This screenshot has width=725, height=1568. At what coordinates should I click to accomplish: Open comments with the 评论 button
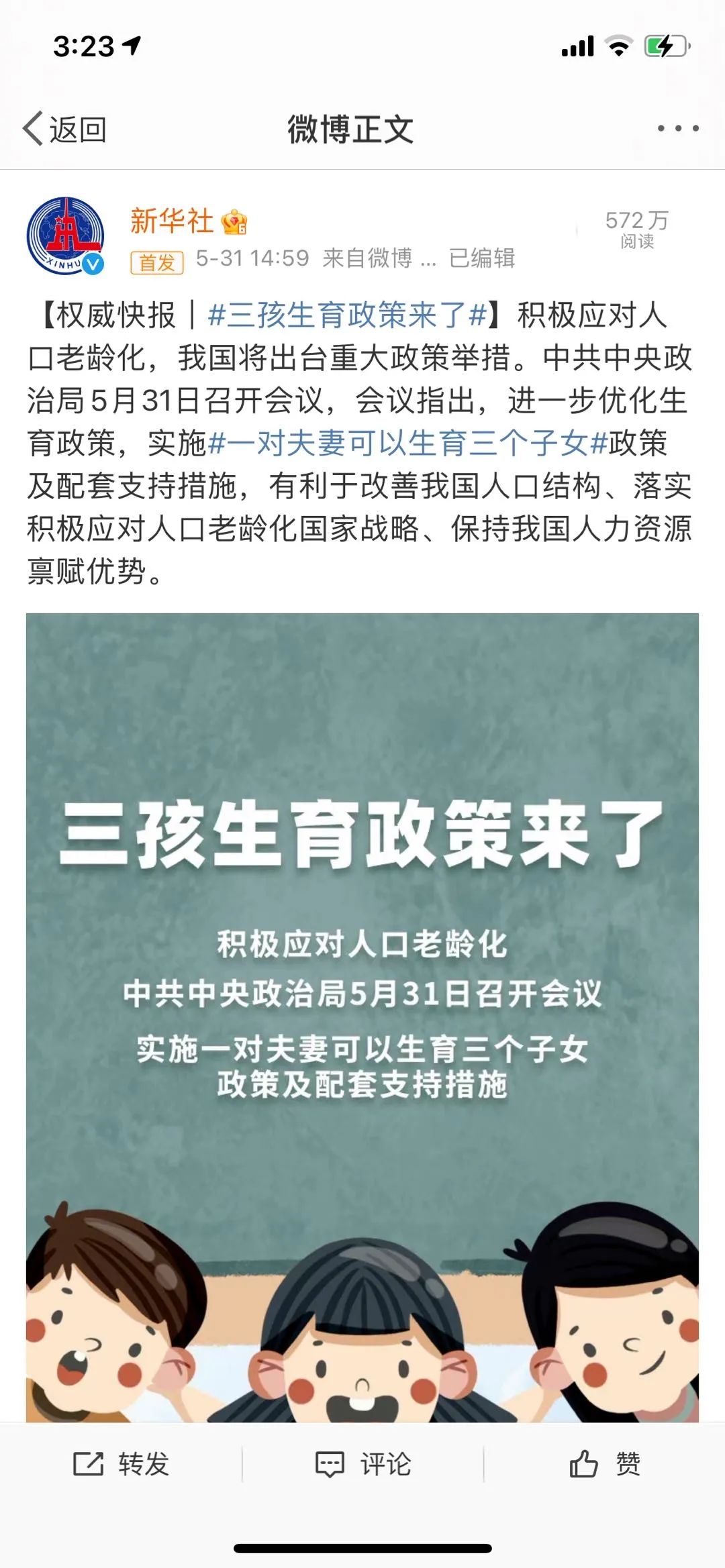pyautogui.click(x=363, y=1464)
